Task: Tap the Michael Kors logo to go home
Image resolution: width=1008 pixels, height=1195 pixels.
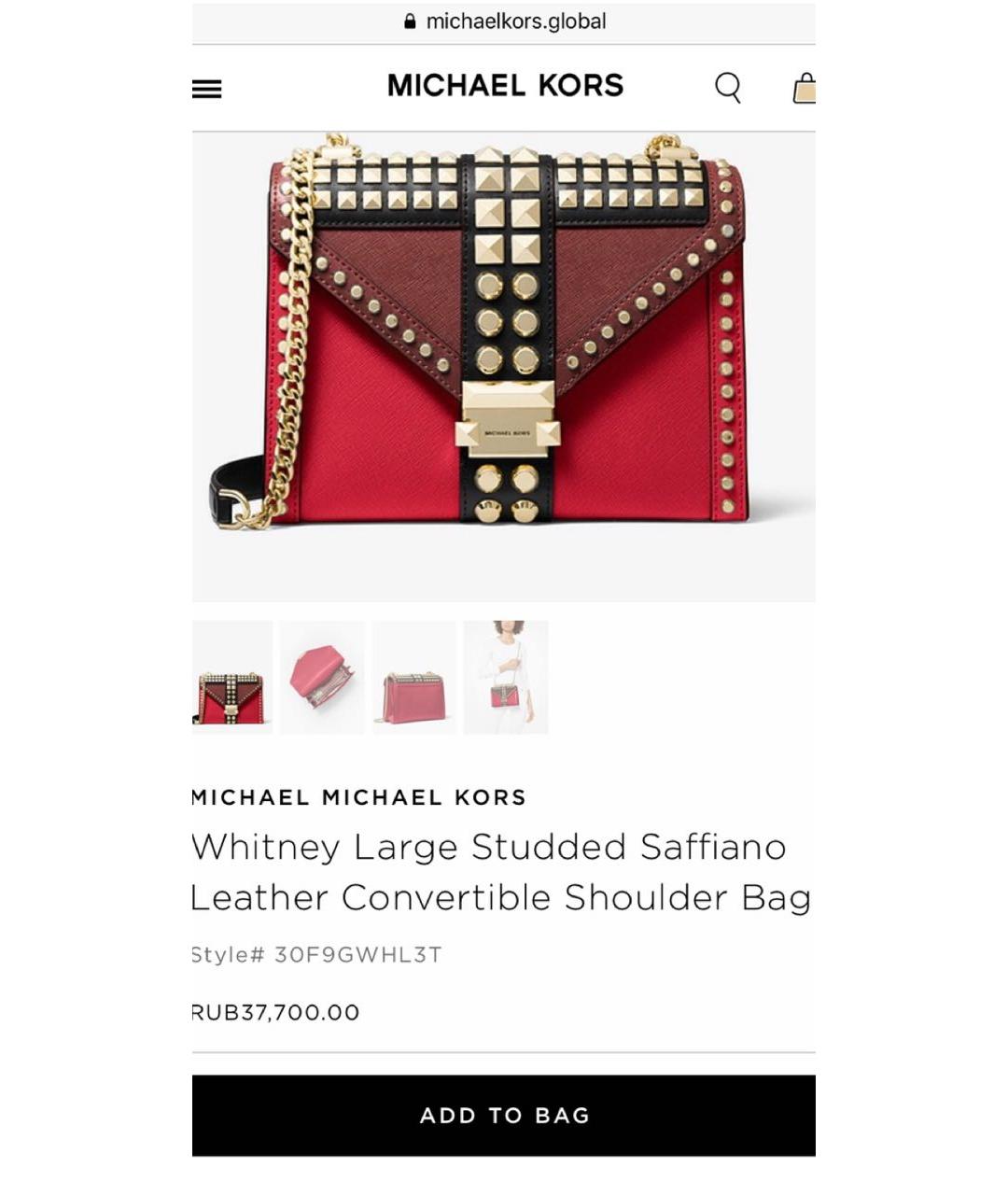Action: 505,86
